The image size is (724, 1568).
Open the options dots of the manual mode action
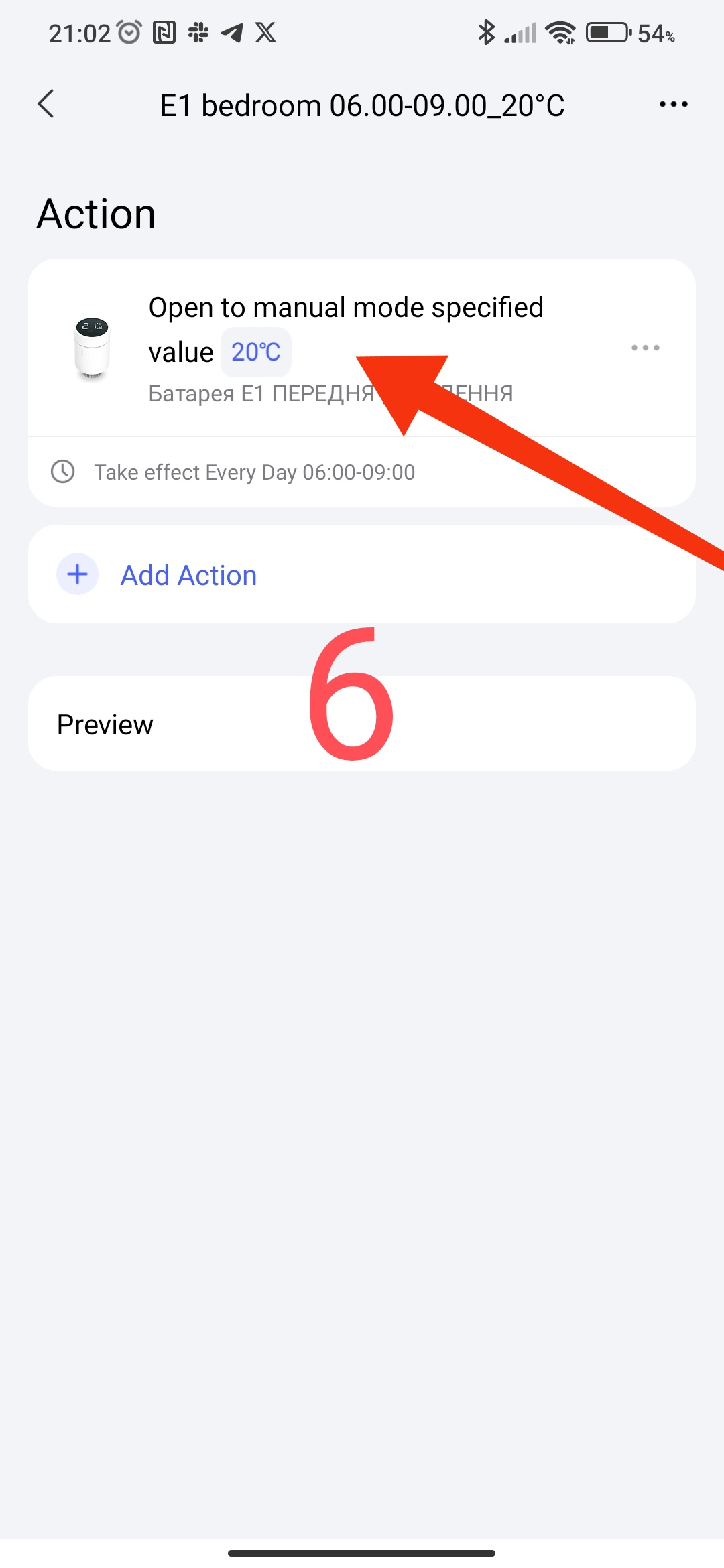(645, 348)
